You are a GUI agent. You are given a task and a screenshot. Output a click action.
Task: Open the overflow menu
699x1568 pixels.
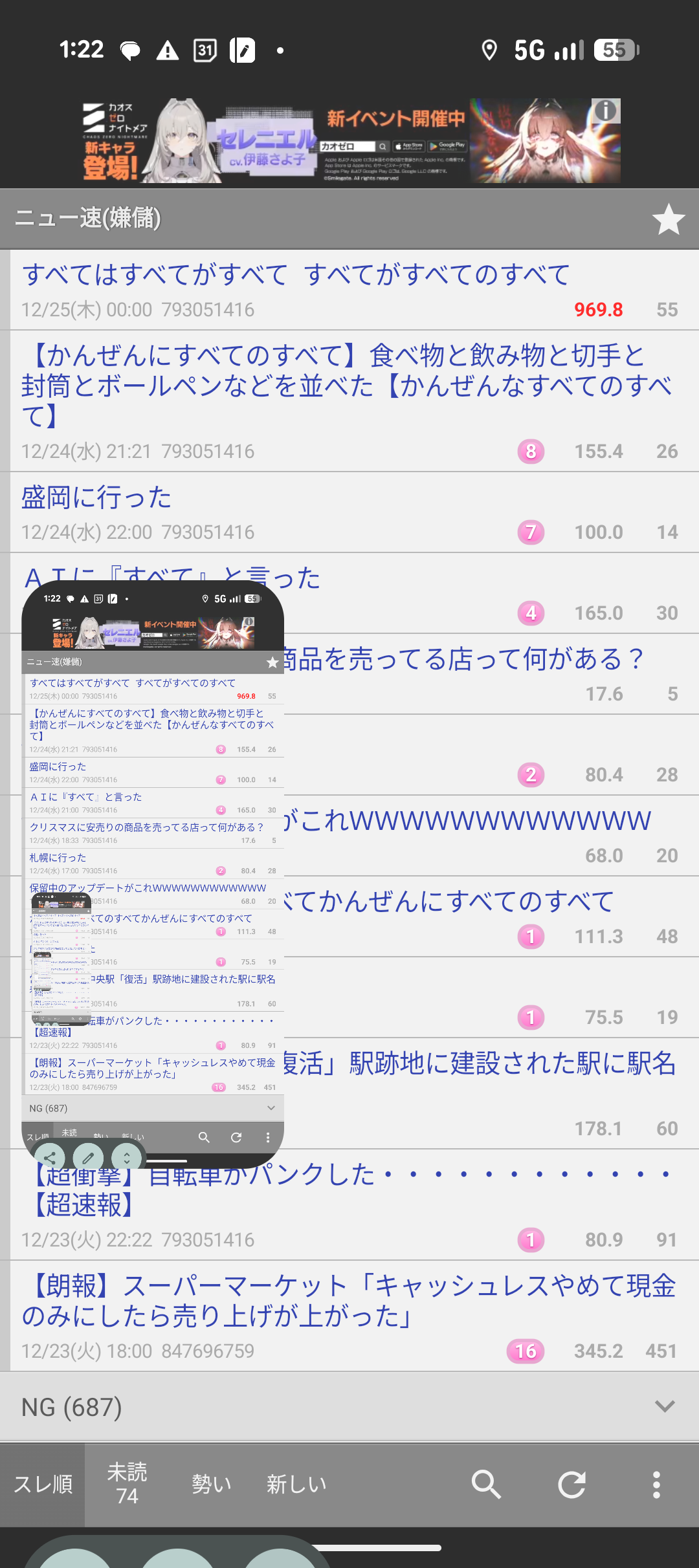(x=656, y=1484)
